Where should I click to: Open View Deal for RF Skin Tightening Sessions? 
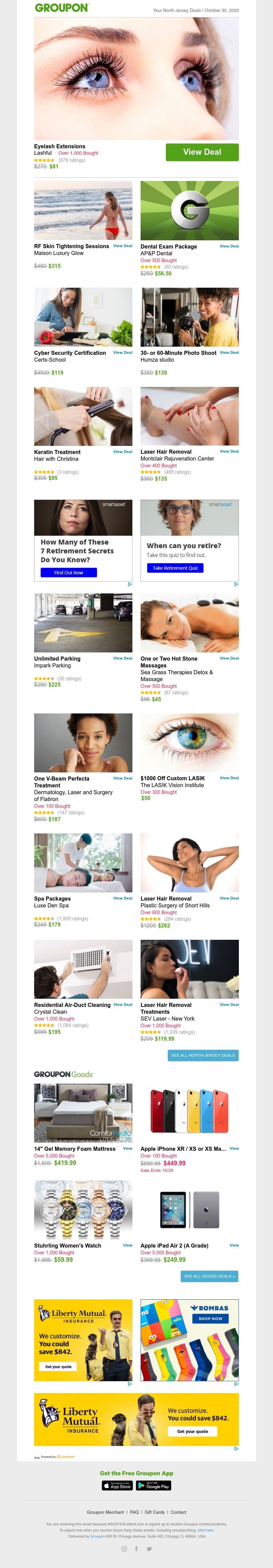(x=123, y=246)
